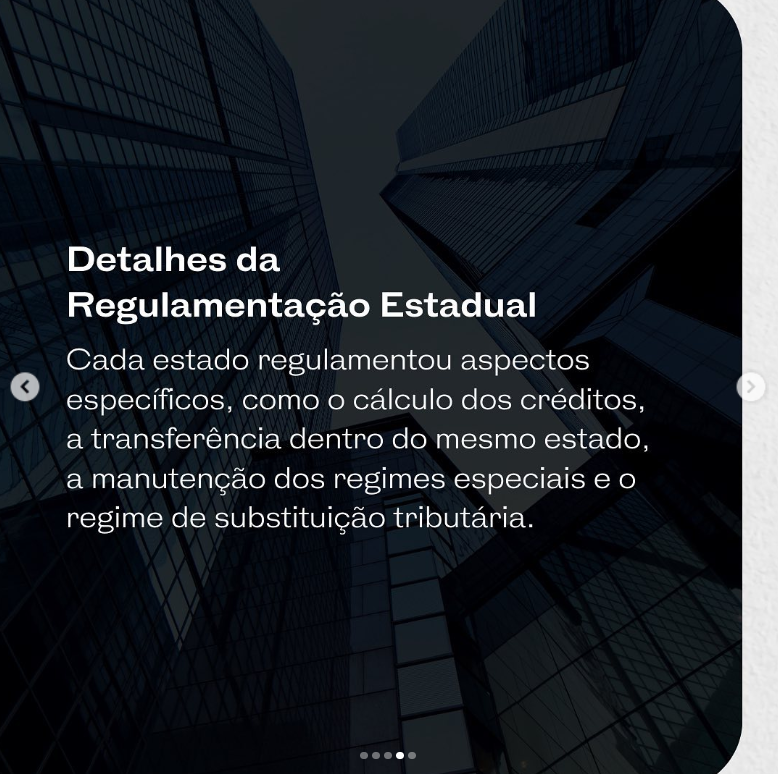
Task: Advance to the next carousel slide
Action: pyautogui.click(x=750, y=387)
